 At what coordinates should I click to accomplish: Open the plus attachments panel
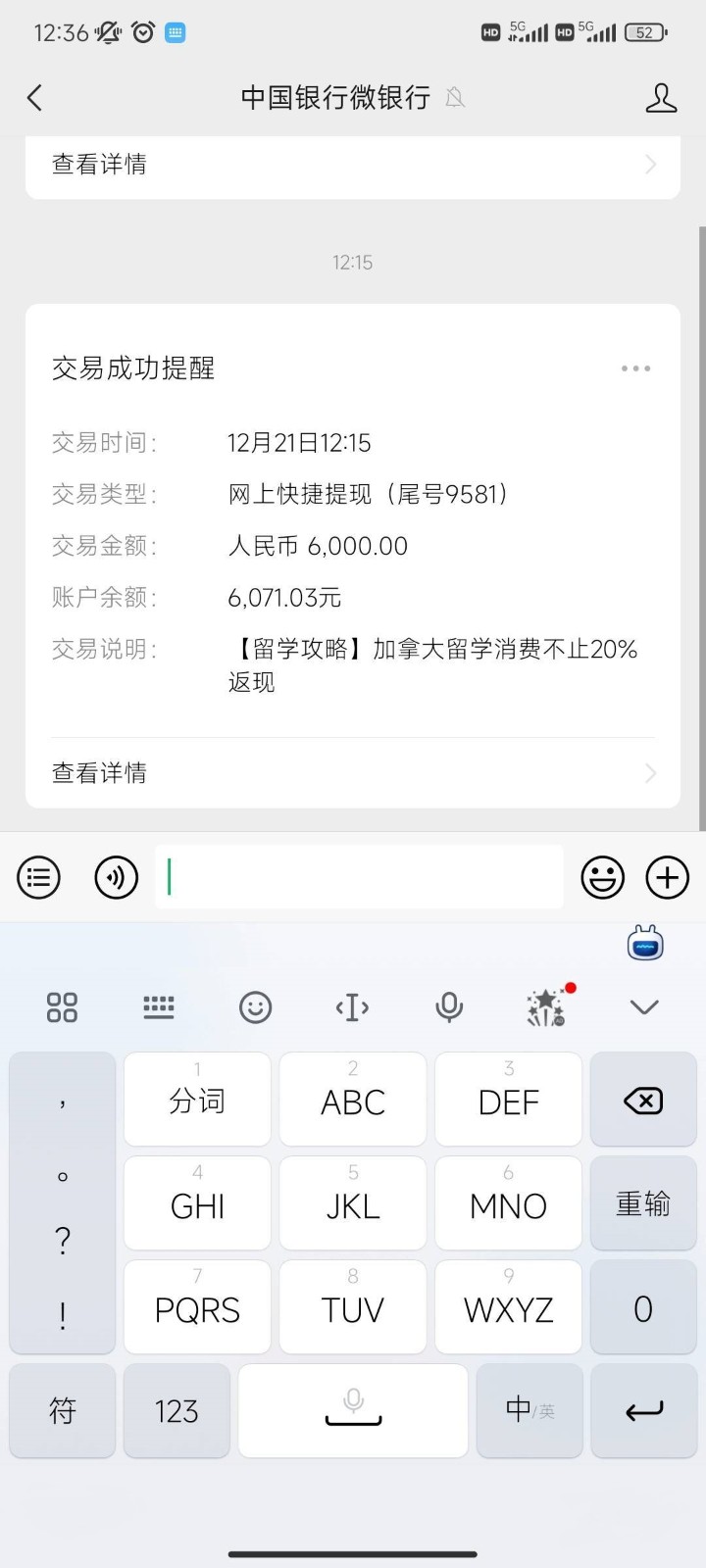668,877
